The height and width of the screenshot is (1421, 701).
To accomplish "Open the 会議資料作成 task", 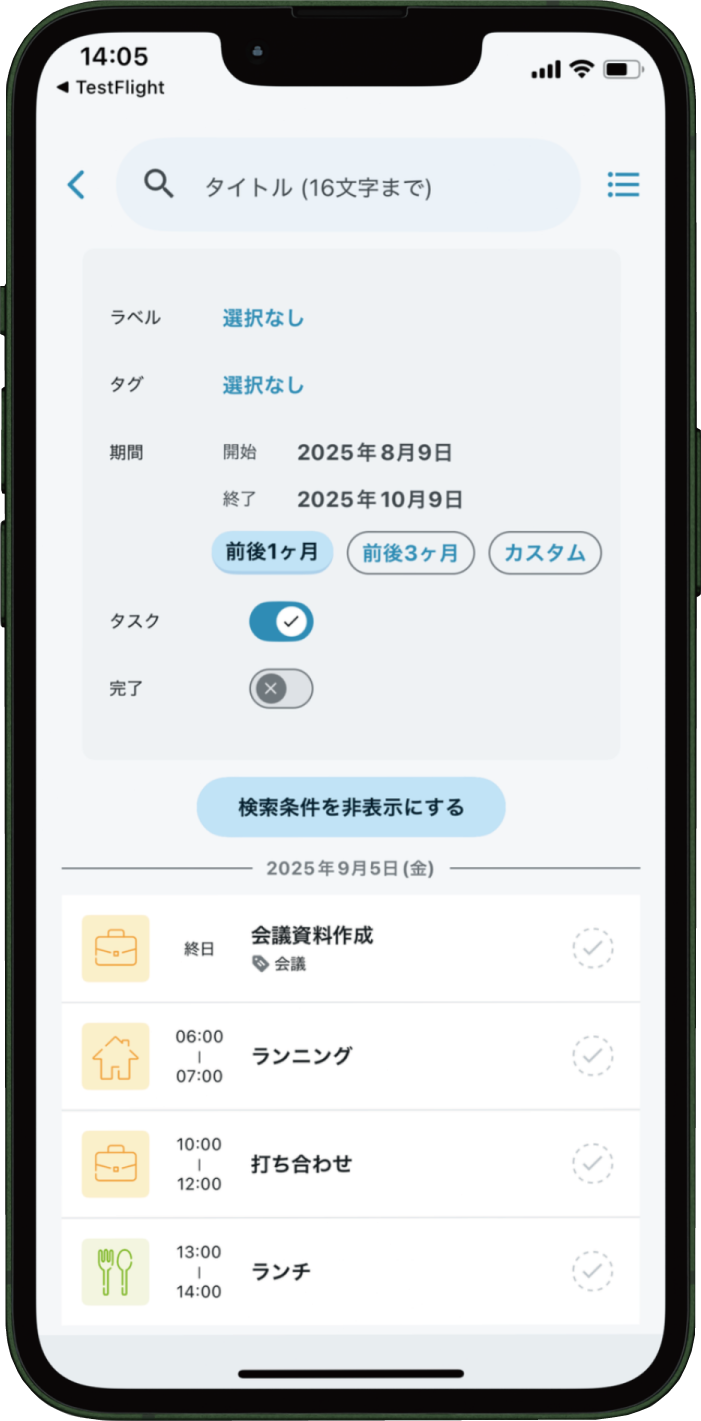I will 350,948.
